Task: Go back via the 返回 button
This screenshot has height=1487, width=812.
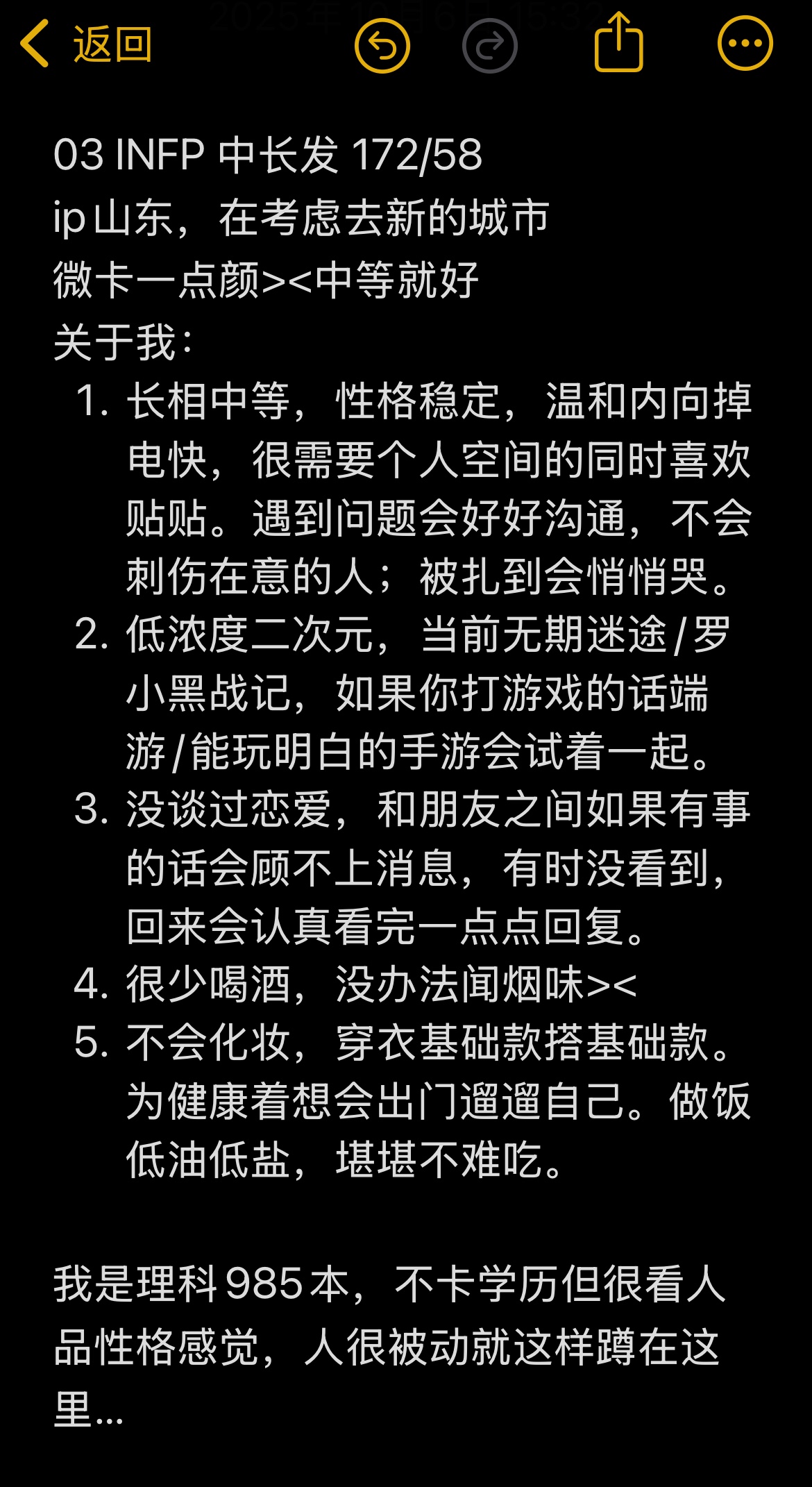Action: [86, 44]
